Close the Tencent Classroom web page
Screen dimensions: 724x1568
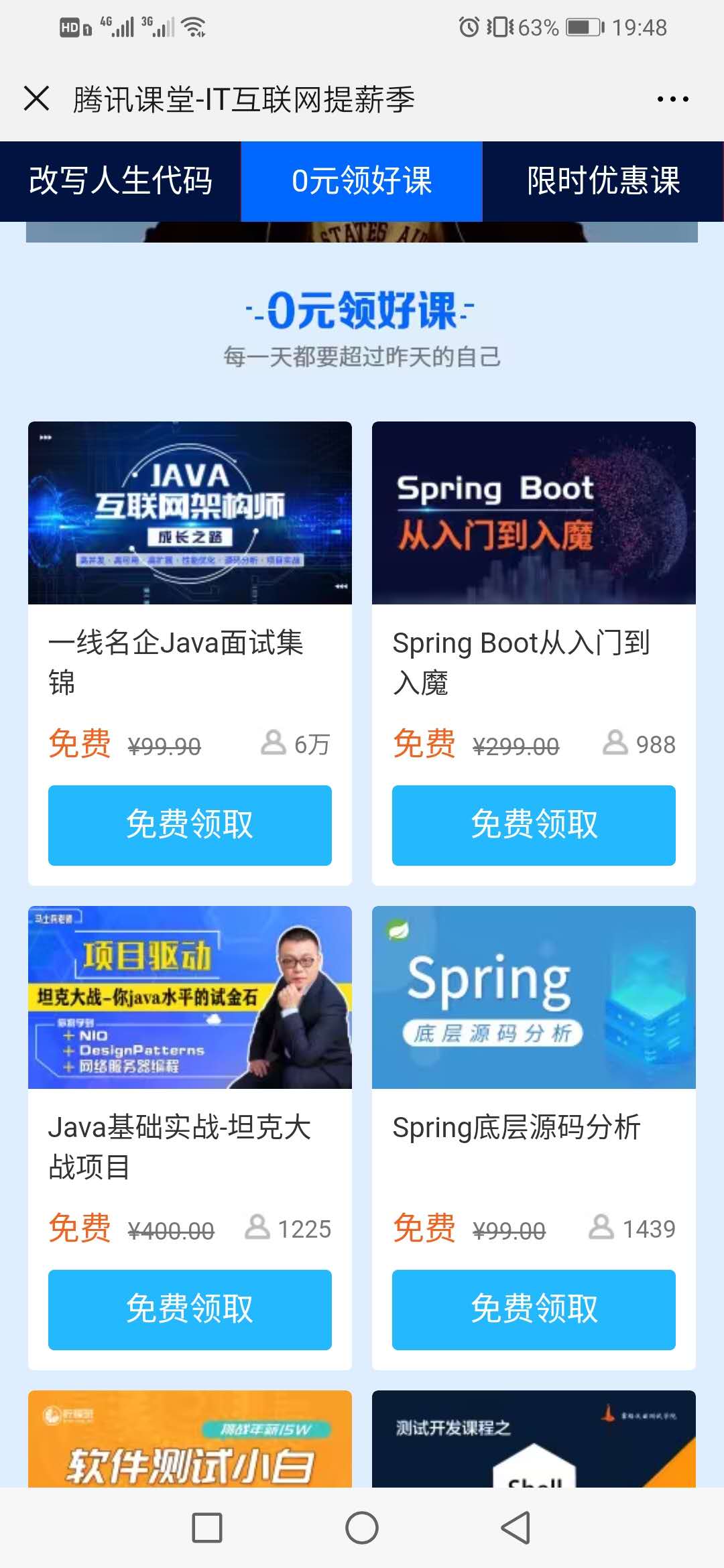click(x=37, y=99)
